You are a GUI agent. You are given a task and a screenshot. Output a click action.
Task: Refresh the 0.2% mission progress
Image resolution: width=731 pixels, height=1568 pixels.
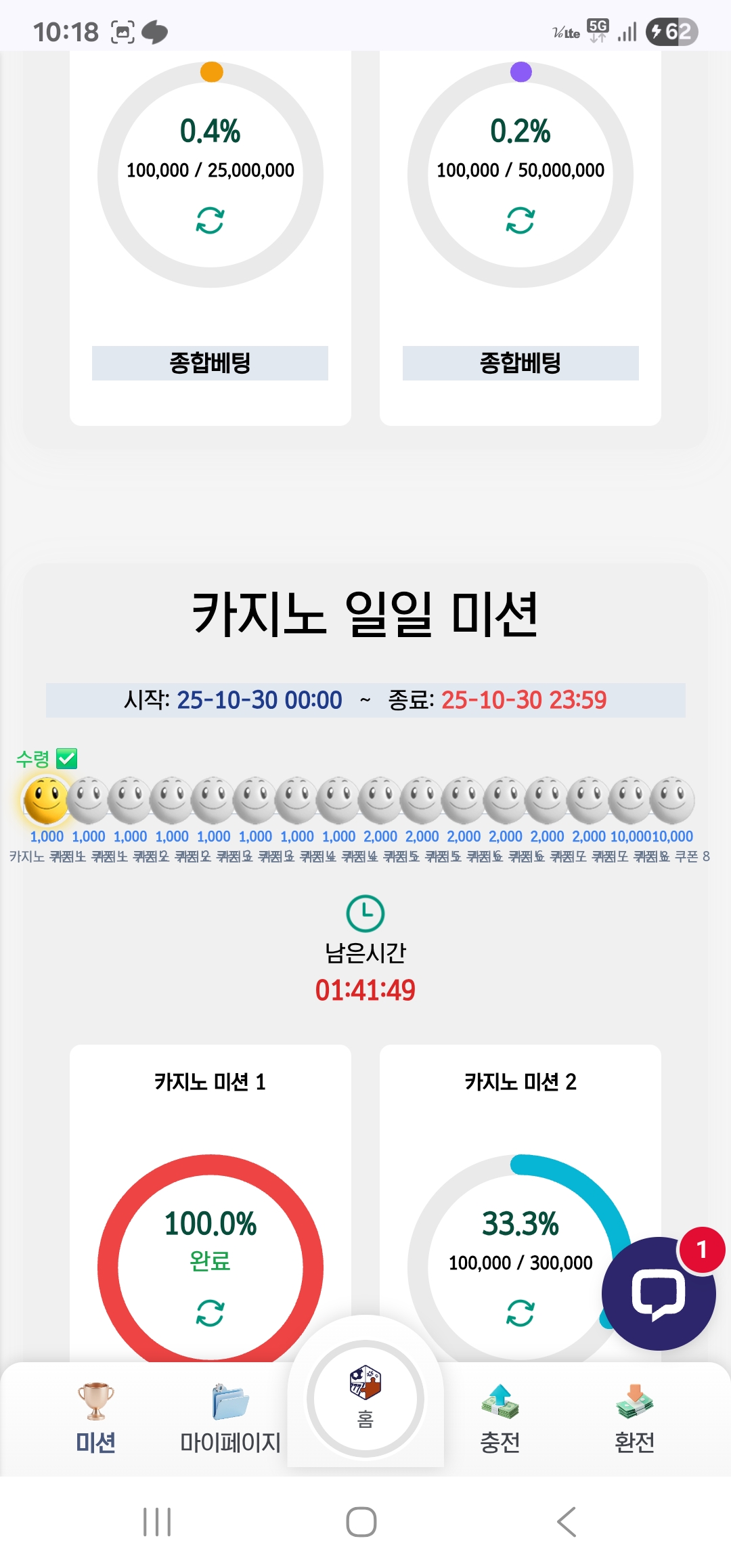tap(520, 221)
